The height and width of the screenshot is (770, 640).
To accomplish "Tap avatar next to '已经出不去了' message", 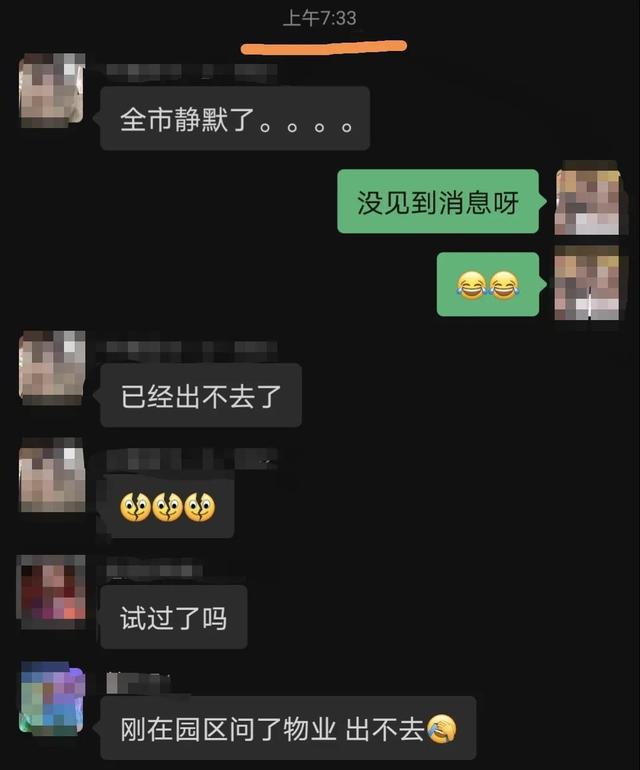I will coord(53,367).
